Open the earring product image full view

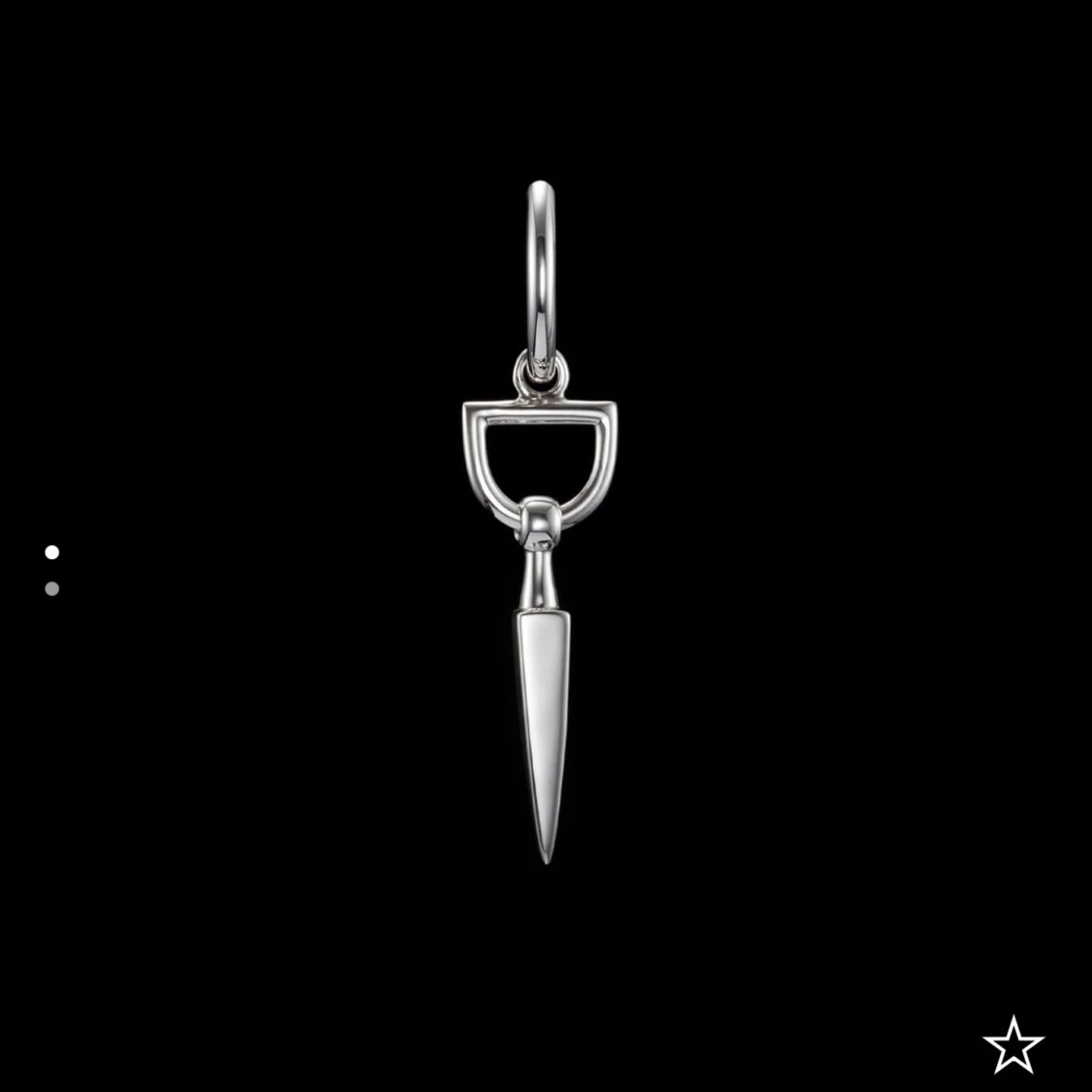point(541,522)
